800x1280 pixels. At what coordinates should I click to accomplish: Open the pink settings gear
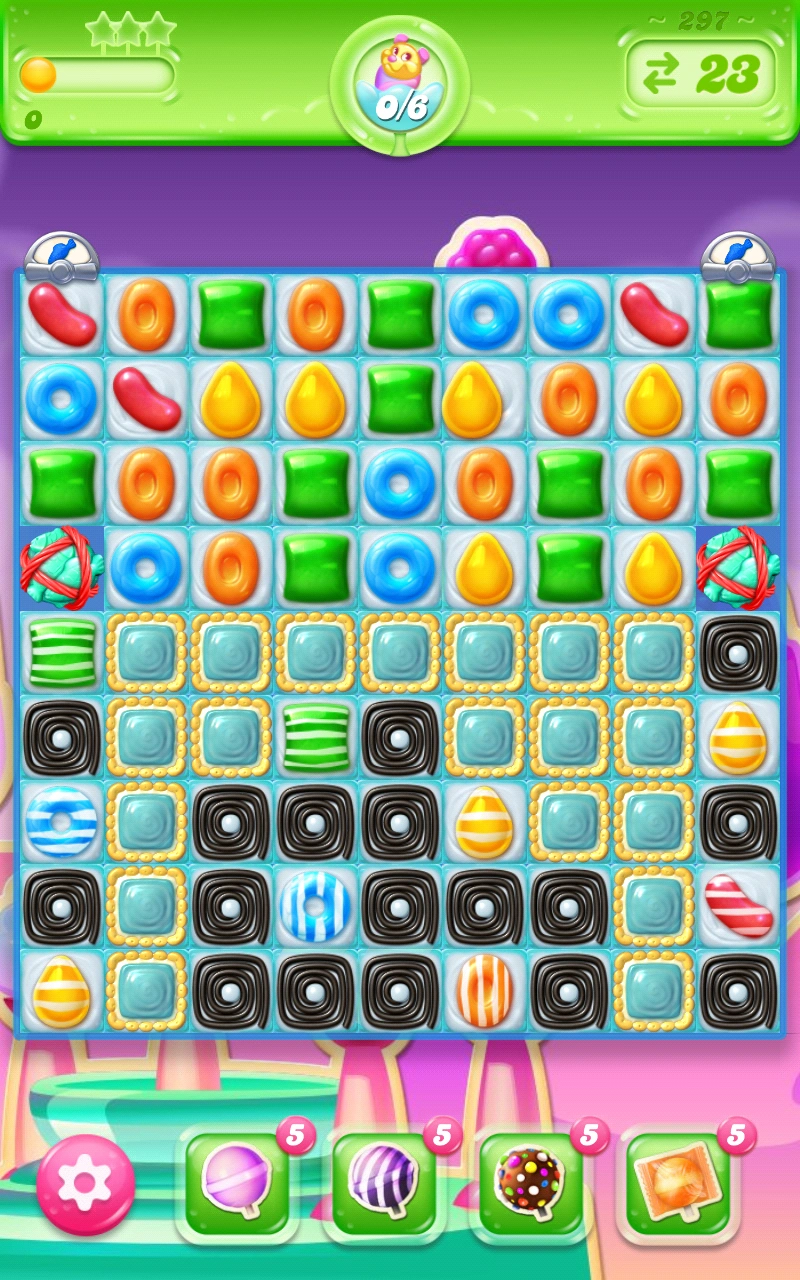pos(85,1184)
